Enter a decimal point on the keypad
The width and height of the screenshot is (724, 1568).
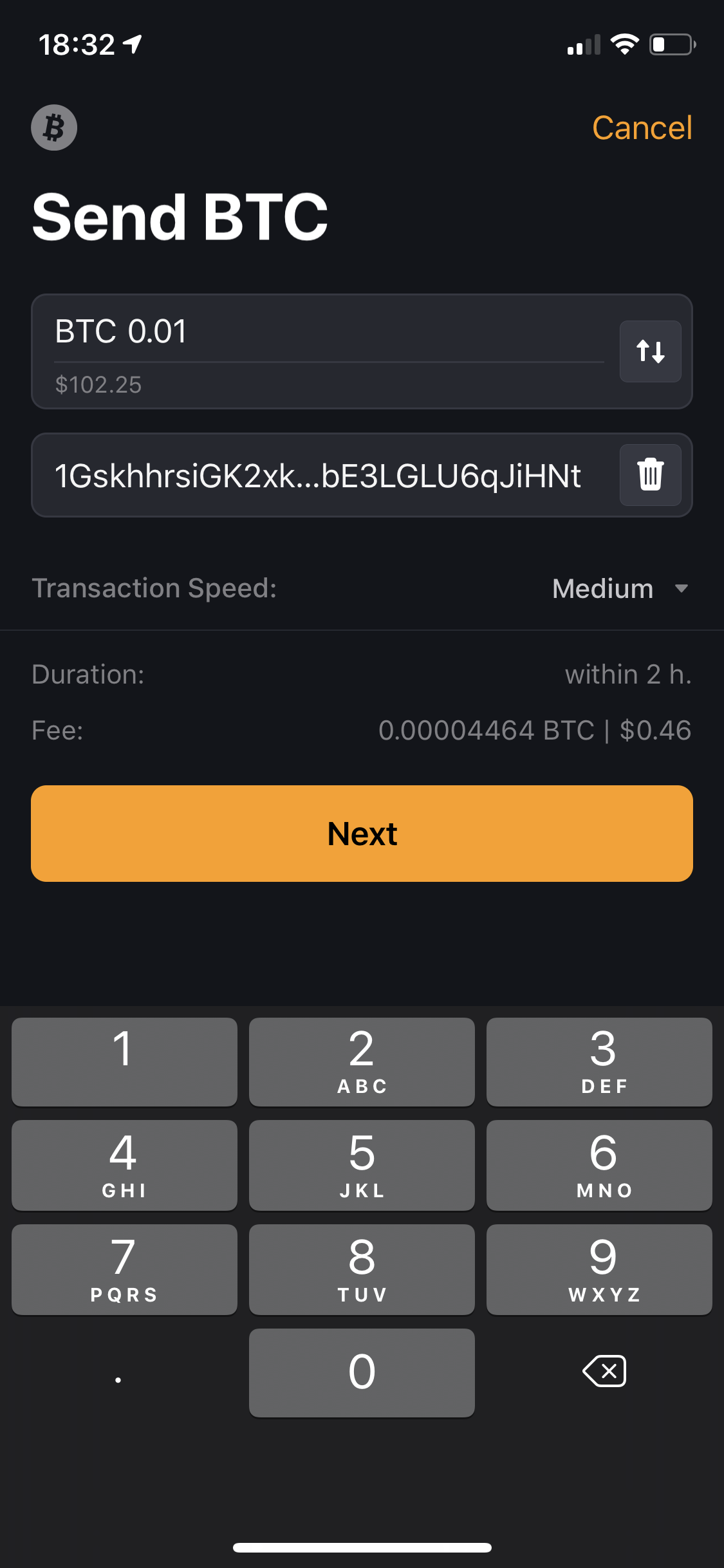click(118, 1372)
